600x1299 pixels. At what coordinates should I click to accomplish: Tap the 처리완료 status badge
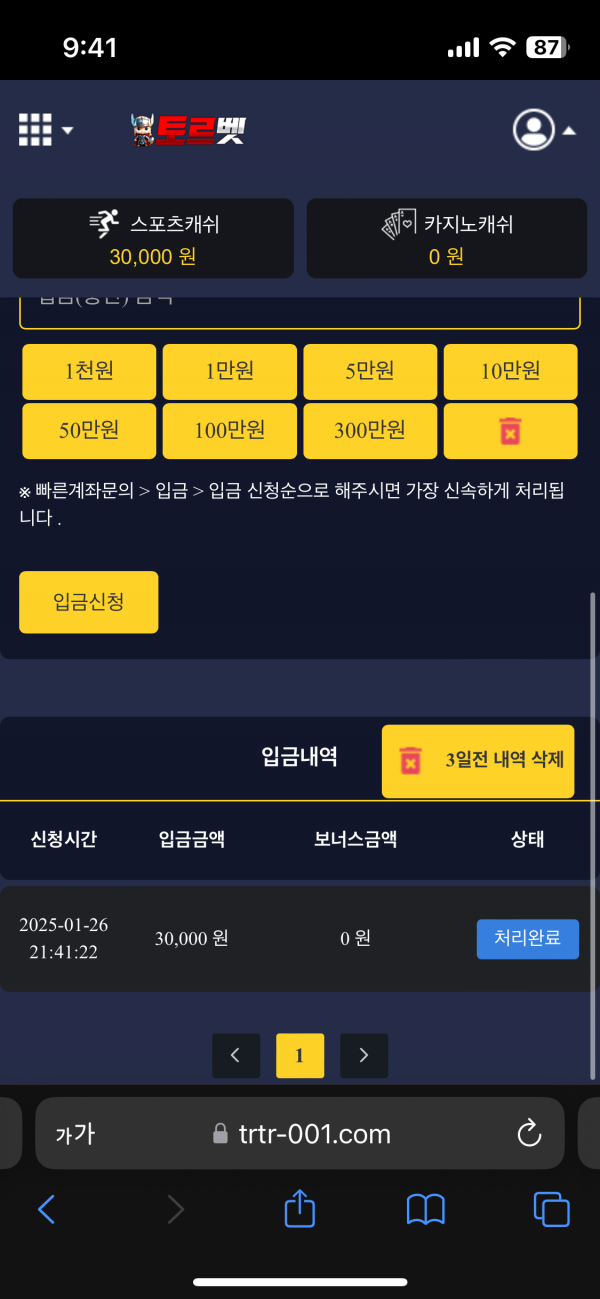pyautogui.click(x=527, y=939)
